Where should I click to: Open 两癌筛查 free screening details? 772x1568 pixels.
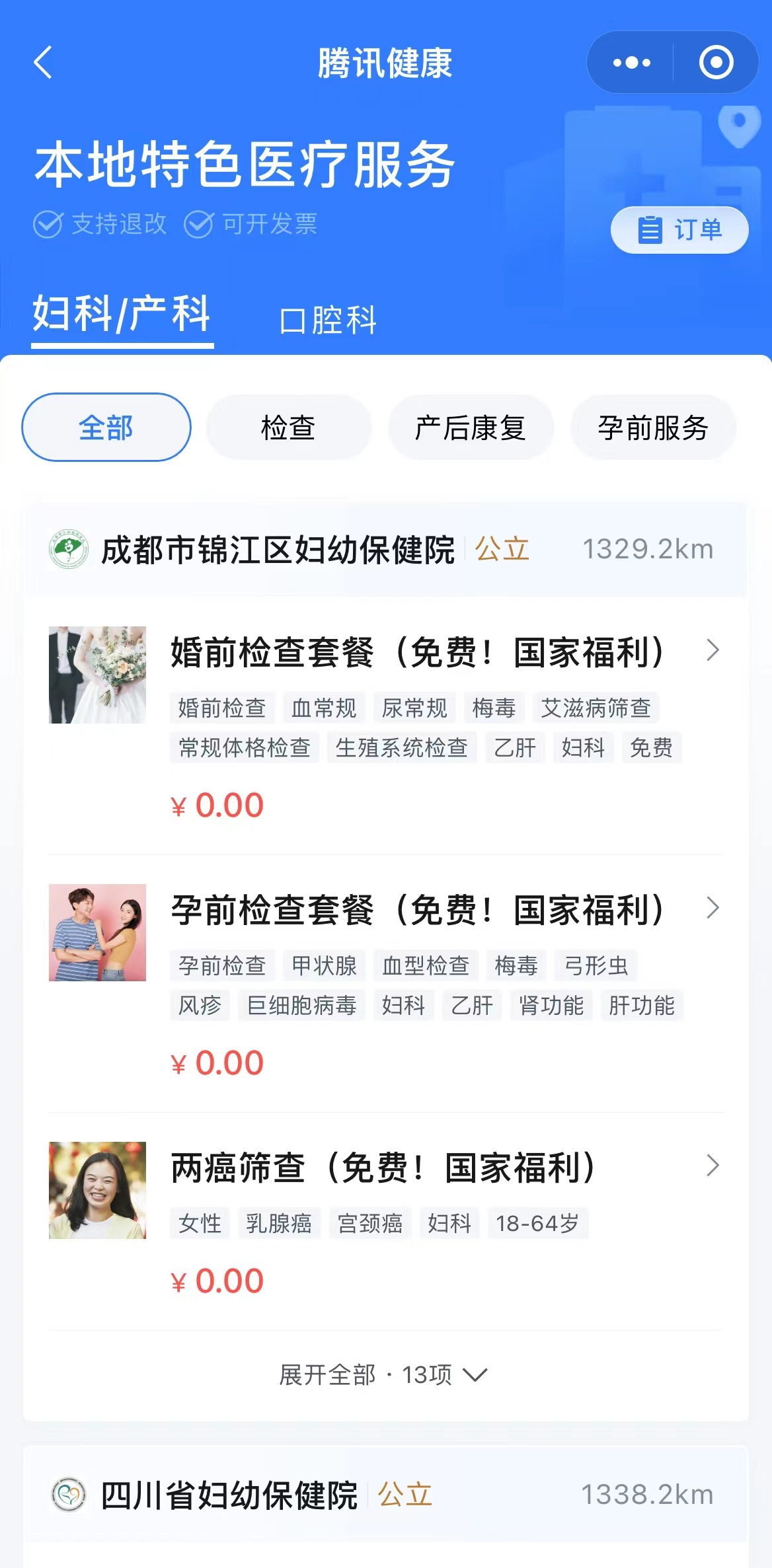point(383,1168)
